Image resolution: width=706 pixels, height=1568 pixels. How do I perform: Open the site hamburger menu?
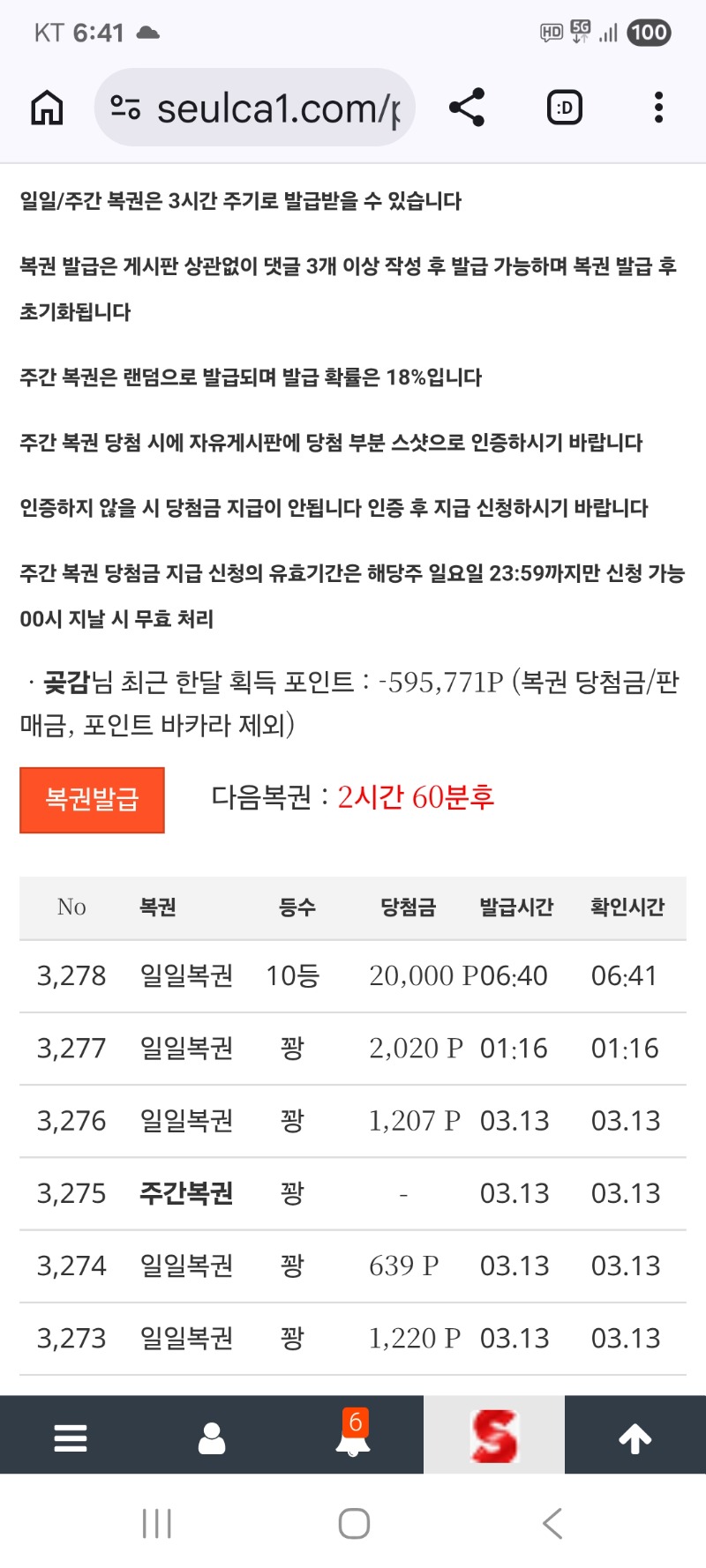point(71,1437)
